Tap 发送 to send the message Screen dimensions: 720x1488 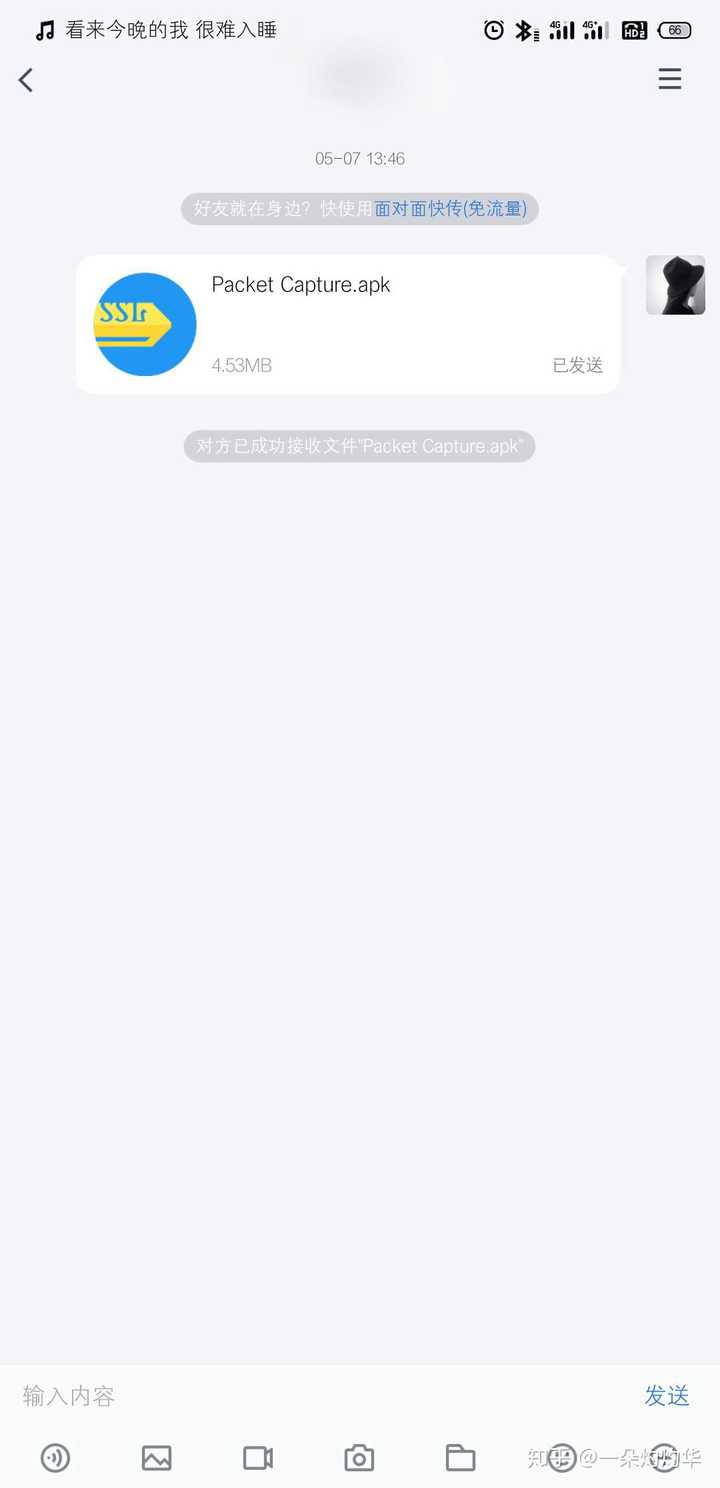pos(666,1396)
